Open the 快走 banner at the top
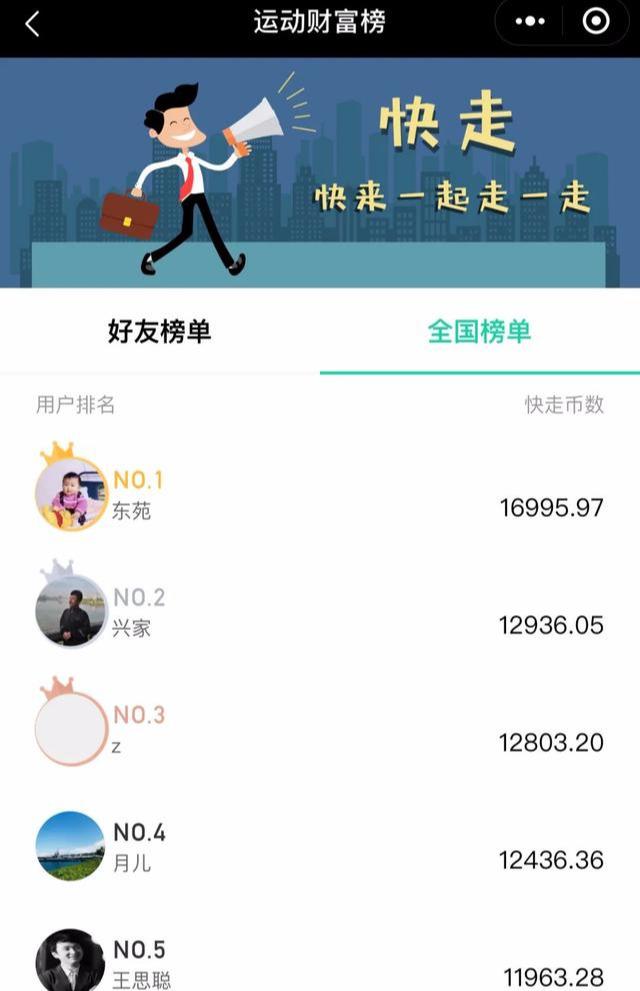The height and width of the screenshot is (991, 640). pyautogui.click(x=320, y=172)
